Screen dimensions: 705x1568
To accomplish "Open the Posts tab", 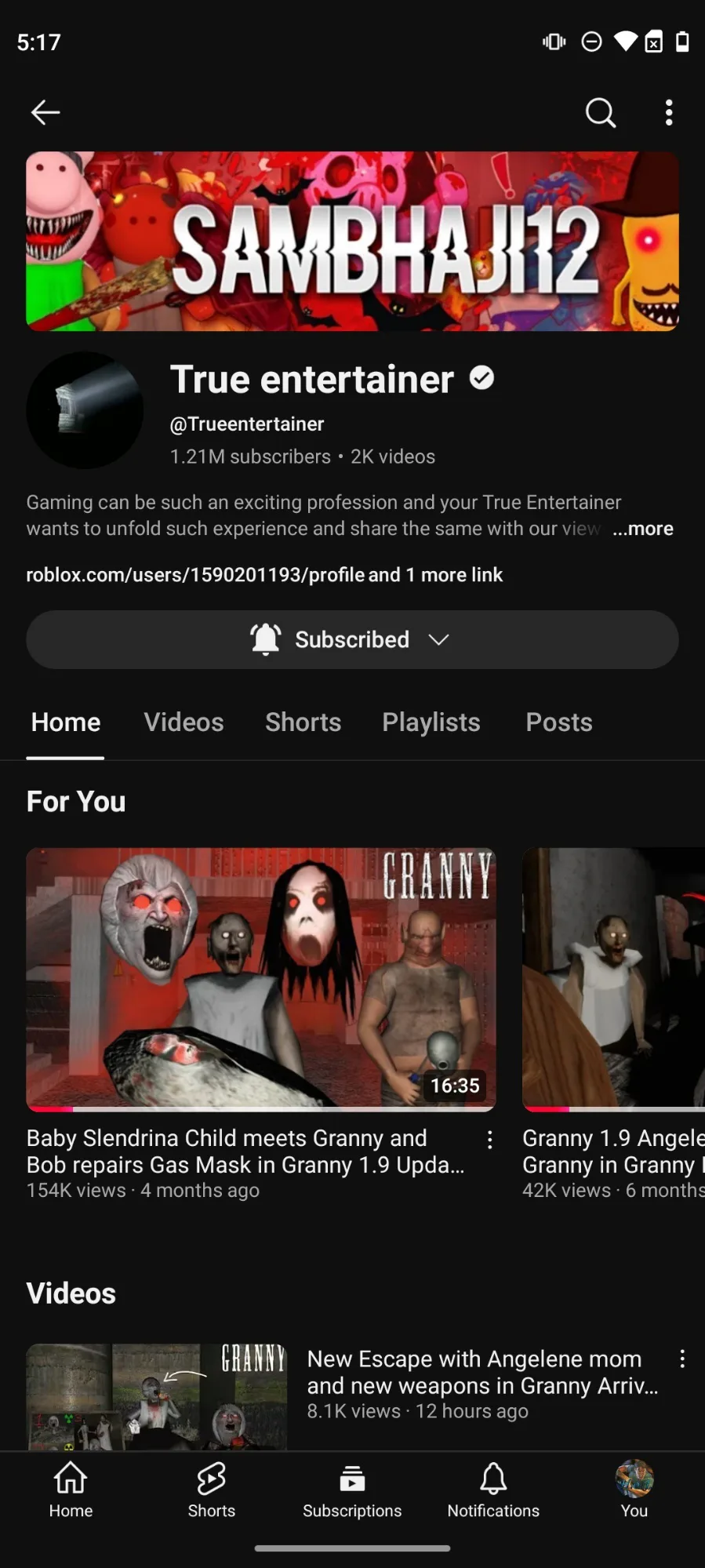I will [559, 722].
